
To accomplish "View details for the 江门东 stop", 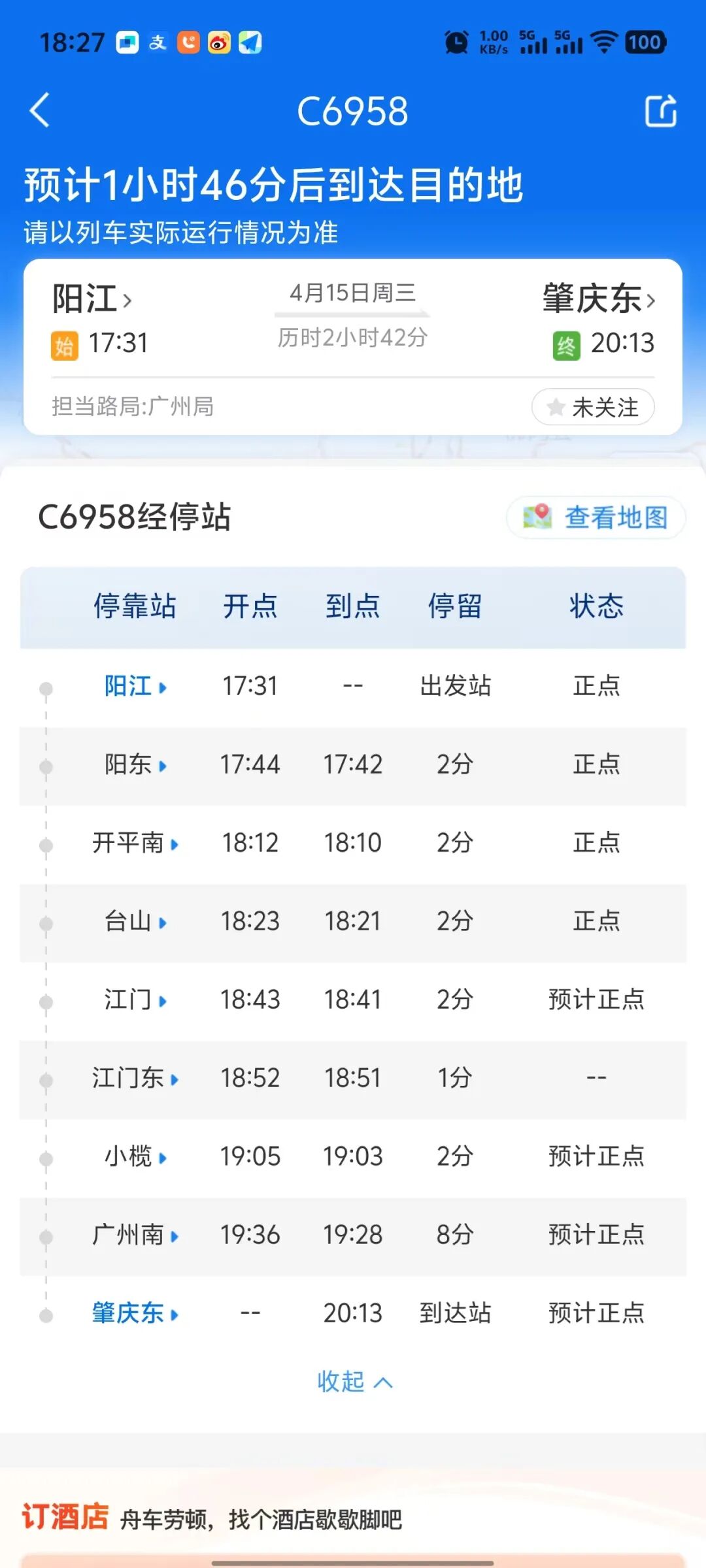I will (135, 1078).
